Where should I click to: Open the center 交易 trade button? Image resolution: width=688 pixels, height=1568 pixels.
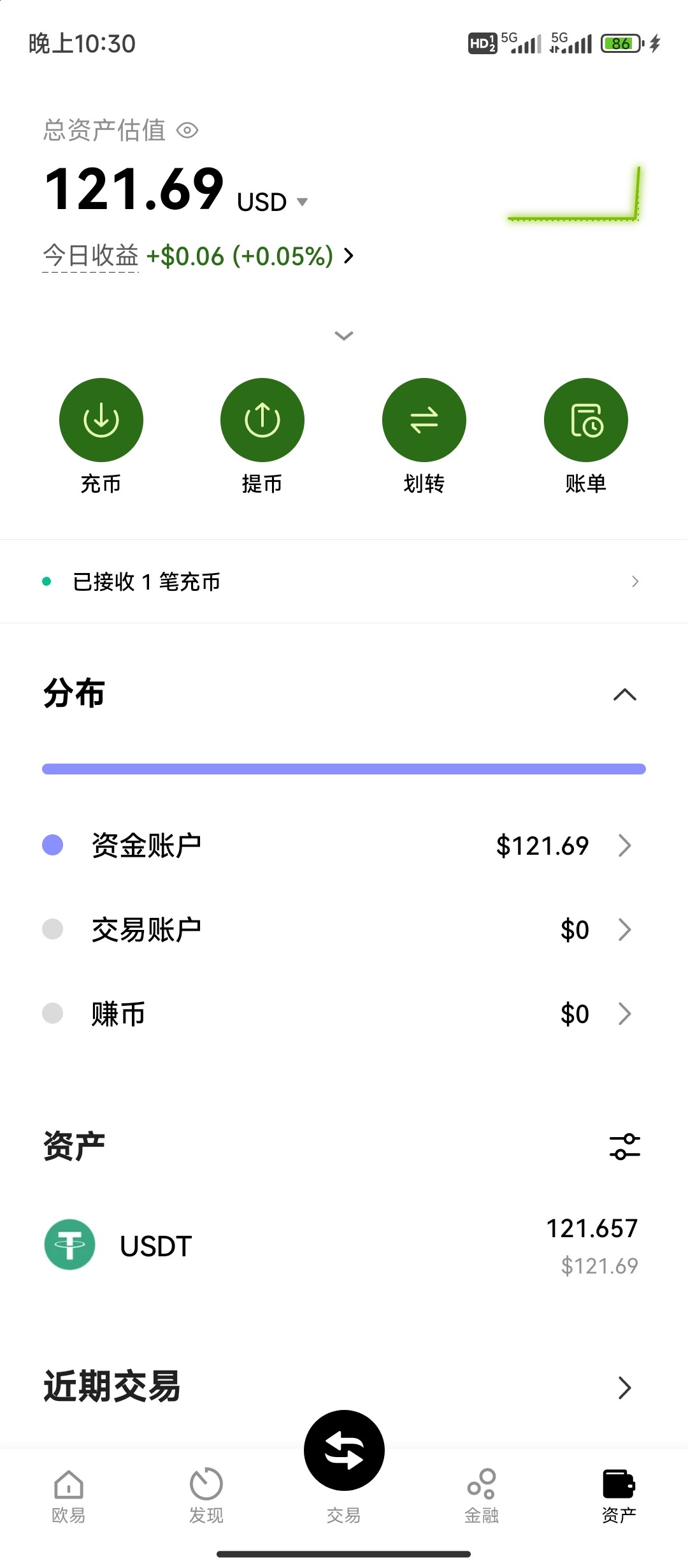coord(344,1452)
